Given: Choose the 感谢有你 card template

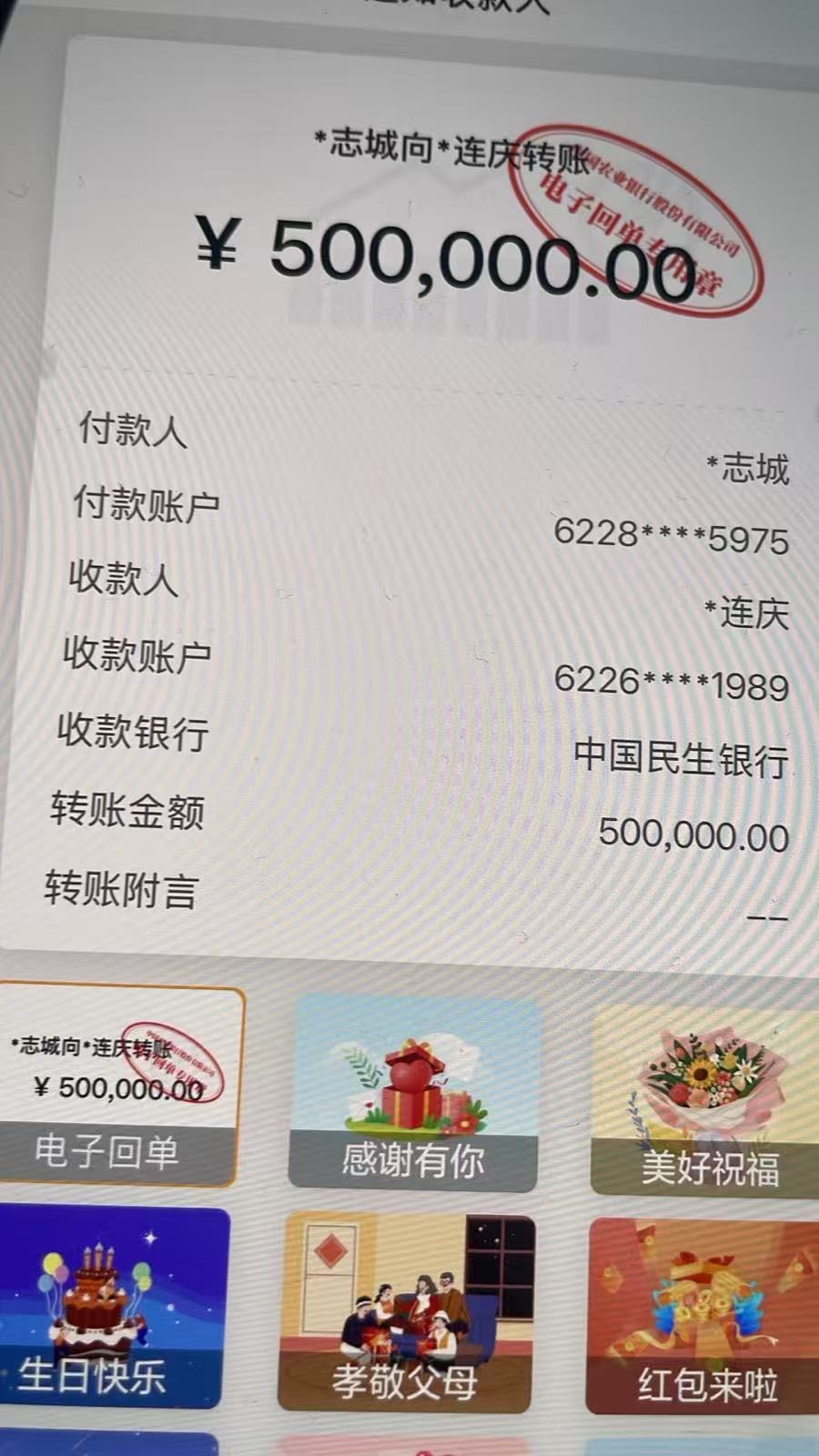Looking at the screenshot, I should (414, 1092).
